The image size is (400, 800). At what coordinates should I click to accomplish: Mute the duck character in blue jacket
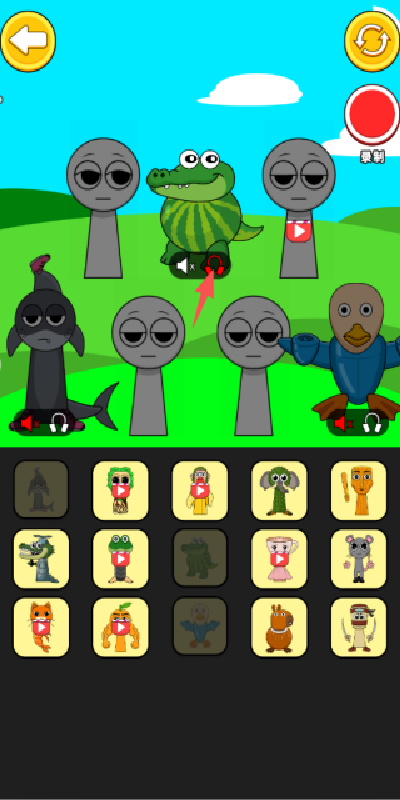[342, 423]
